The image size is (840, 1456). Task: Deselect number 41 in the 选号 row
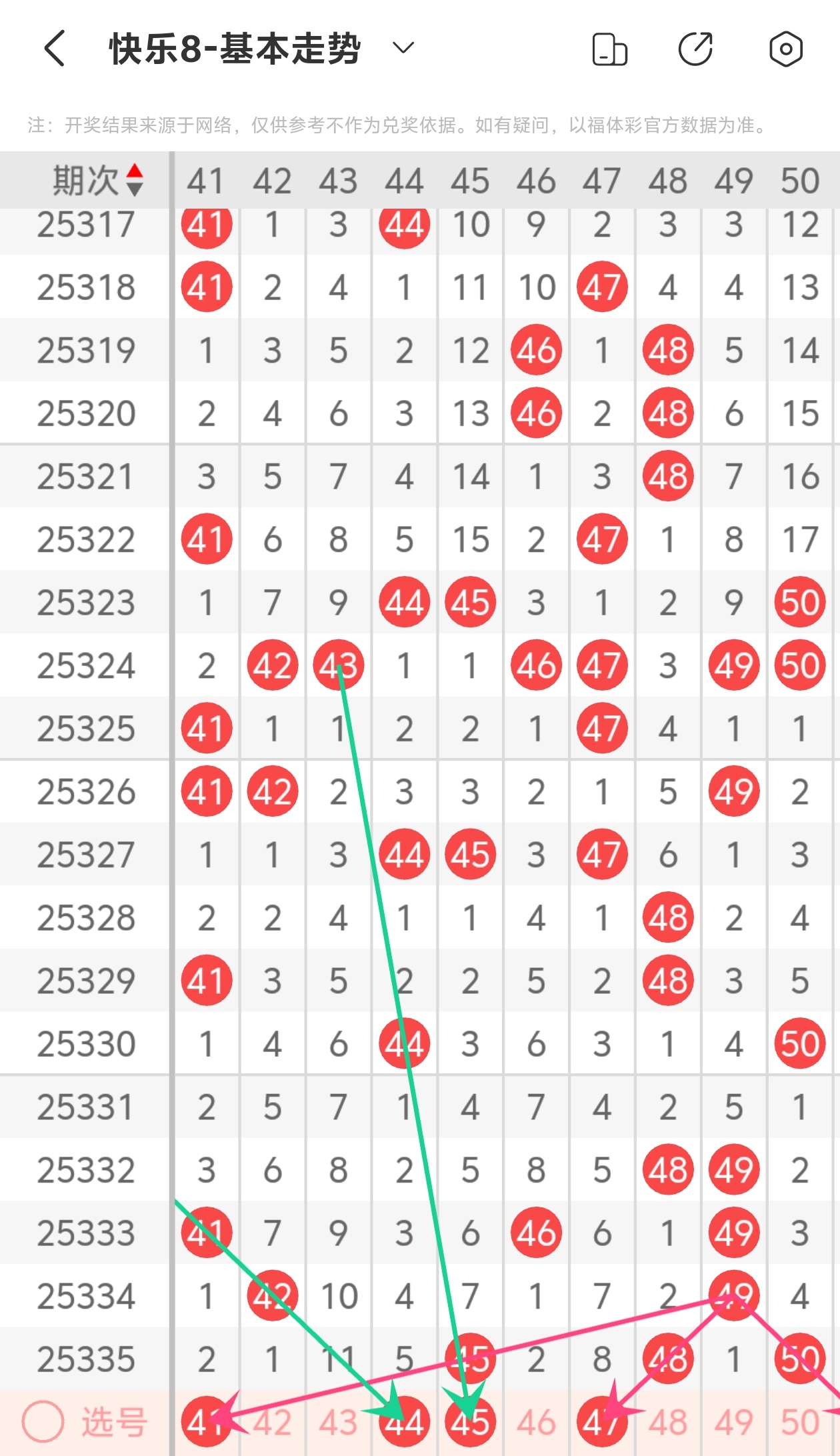(x=206, y=1423)
